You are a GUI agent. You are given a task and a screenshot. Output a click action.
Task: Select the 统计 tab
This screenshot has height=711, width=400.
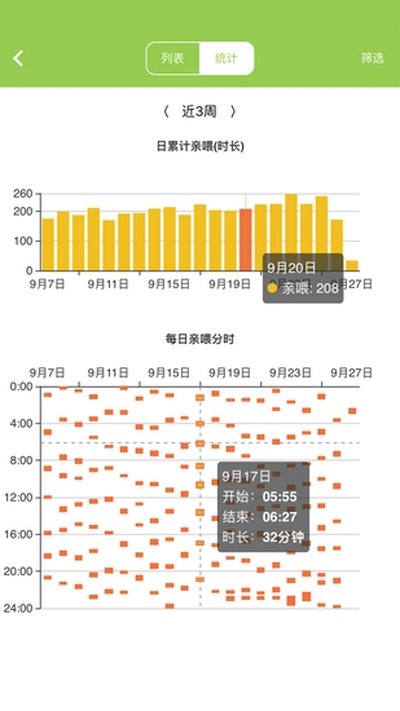point(226,58)
